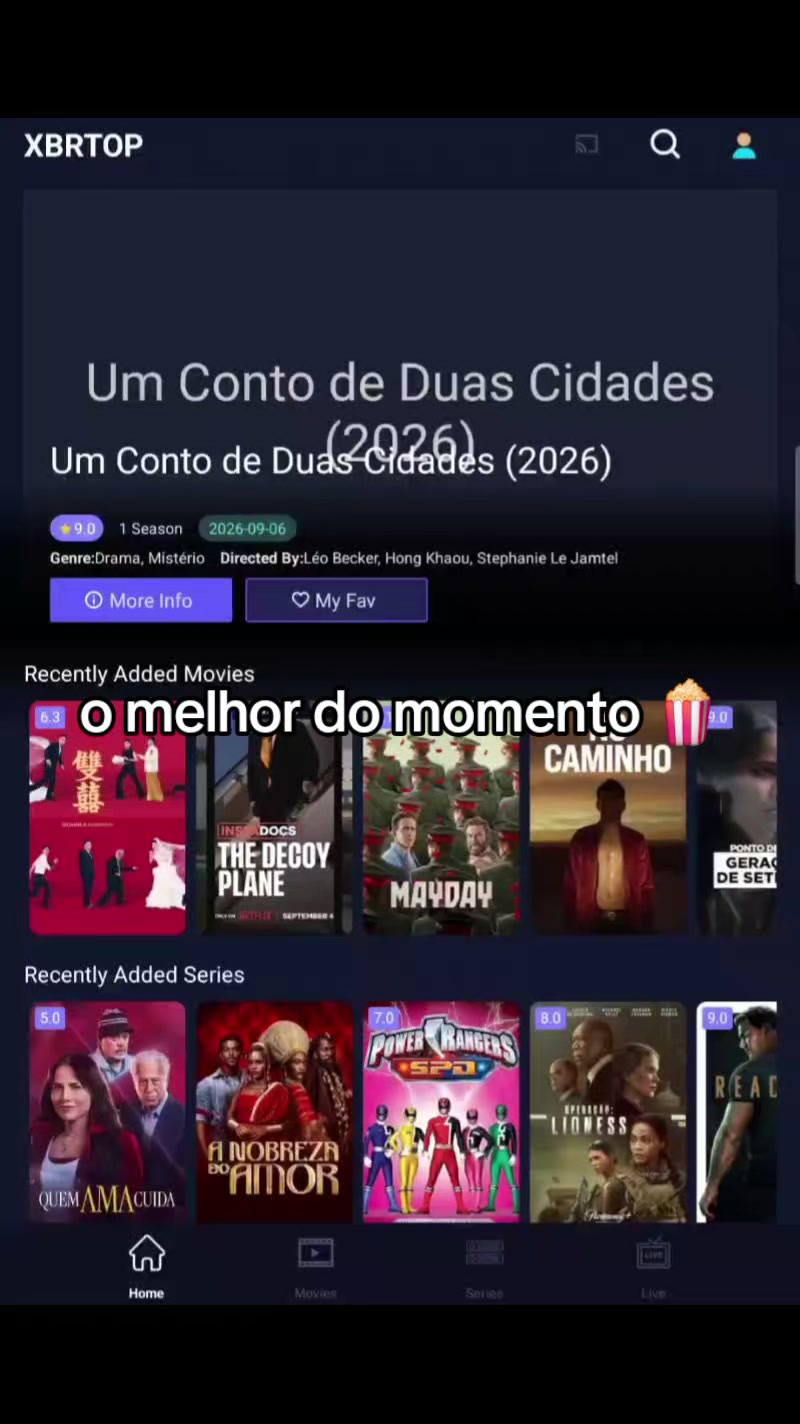Open the Caminho movie poster

tap(608, 818)
